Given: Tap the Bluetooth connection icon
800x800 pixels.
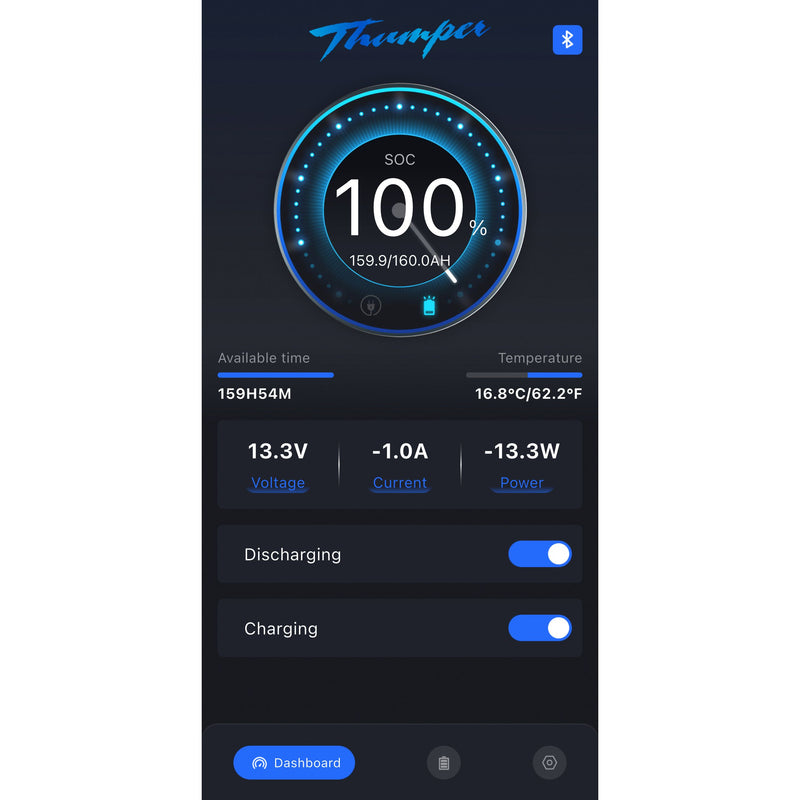Looking at the screenshot, I should tap(567, 40).
